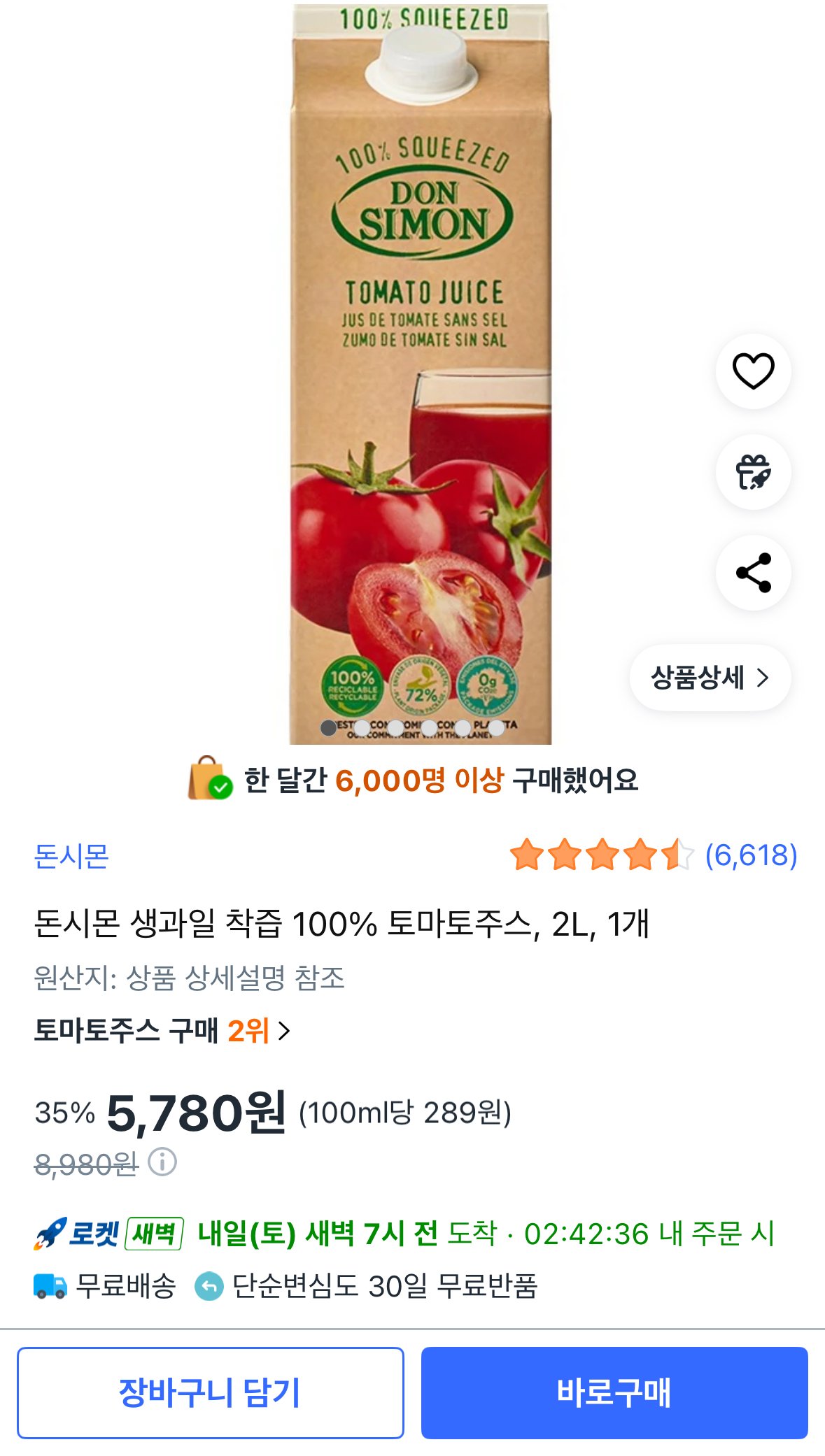Click 바로구매 instant purchase button
The height and width of the screenshot is (1456, 825).
coord(616,1392)
